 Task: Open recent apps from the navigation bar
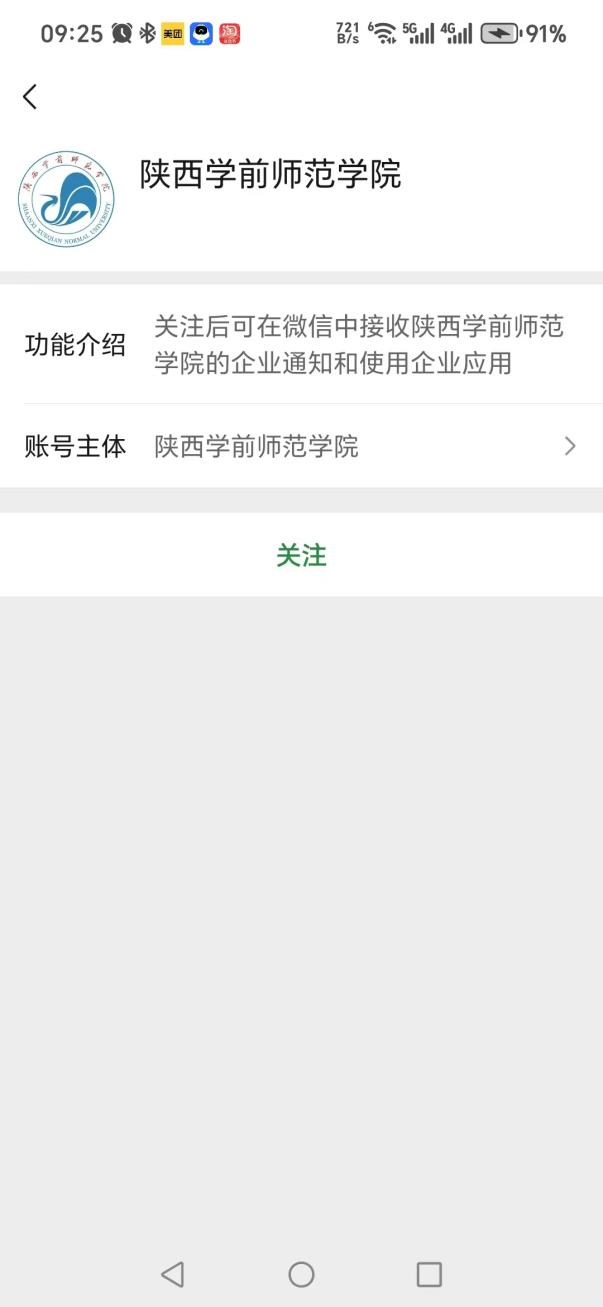pyautogui.click(x=429, y=1273)
